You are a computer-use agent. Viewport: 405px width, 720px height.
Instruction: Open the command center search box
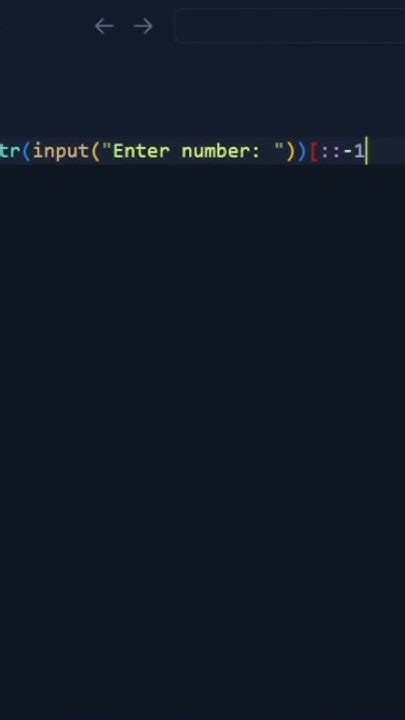point(290,26)
